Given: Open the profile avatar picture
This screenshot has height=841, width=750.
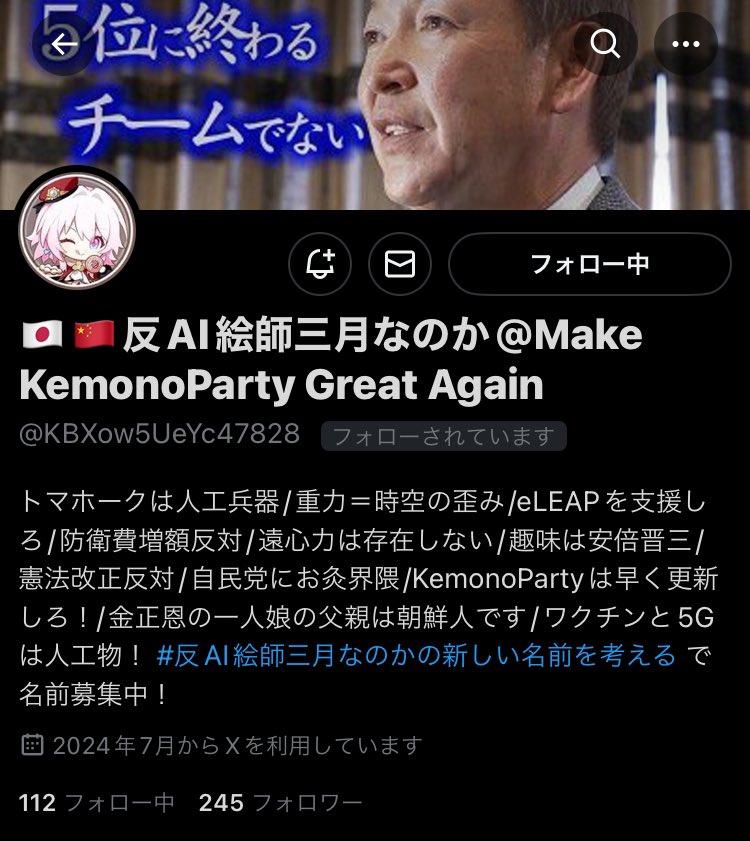Looking at the screenshot, I should [x=76, y=232].
